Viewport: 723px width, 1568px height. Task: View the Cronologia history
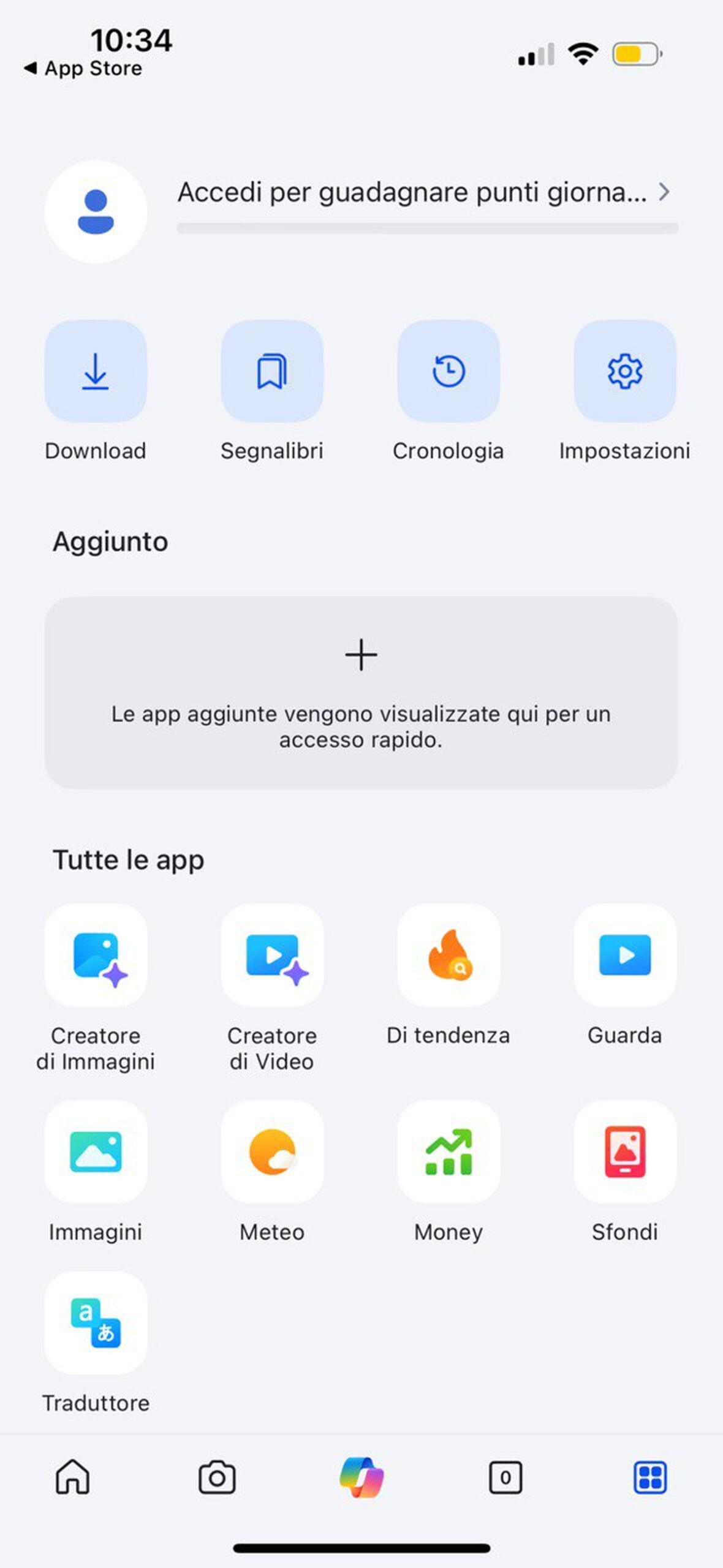point(449,371)
